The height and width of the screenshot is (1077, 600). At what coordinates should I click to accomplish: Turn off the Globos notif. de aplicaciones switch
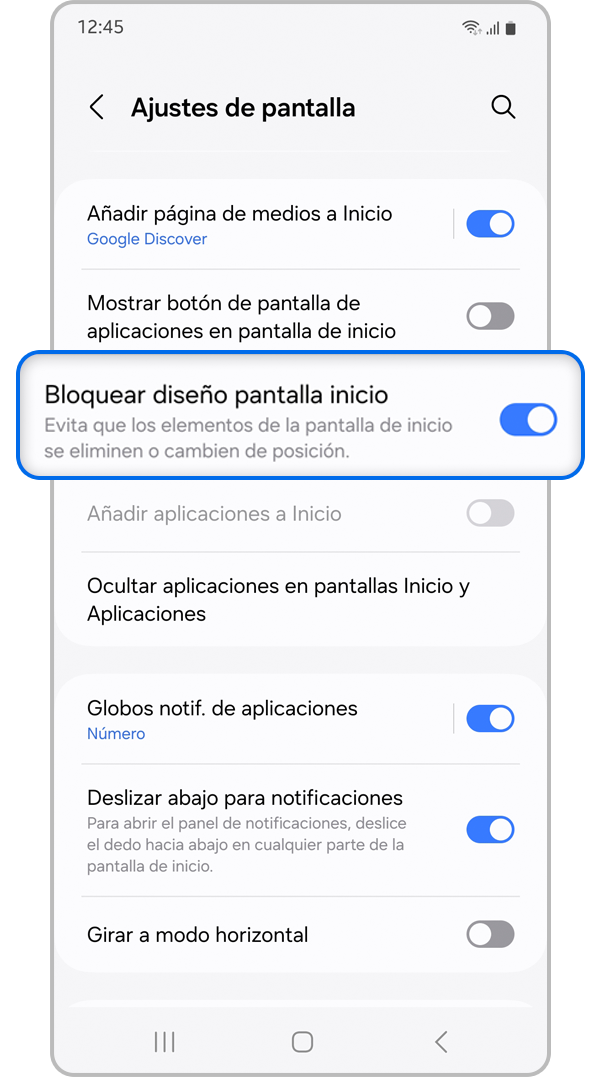(x=490, y=719)
